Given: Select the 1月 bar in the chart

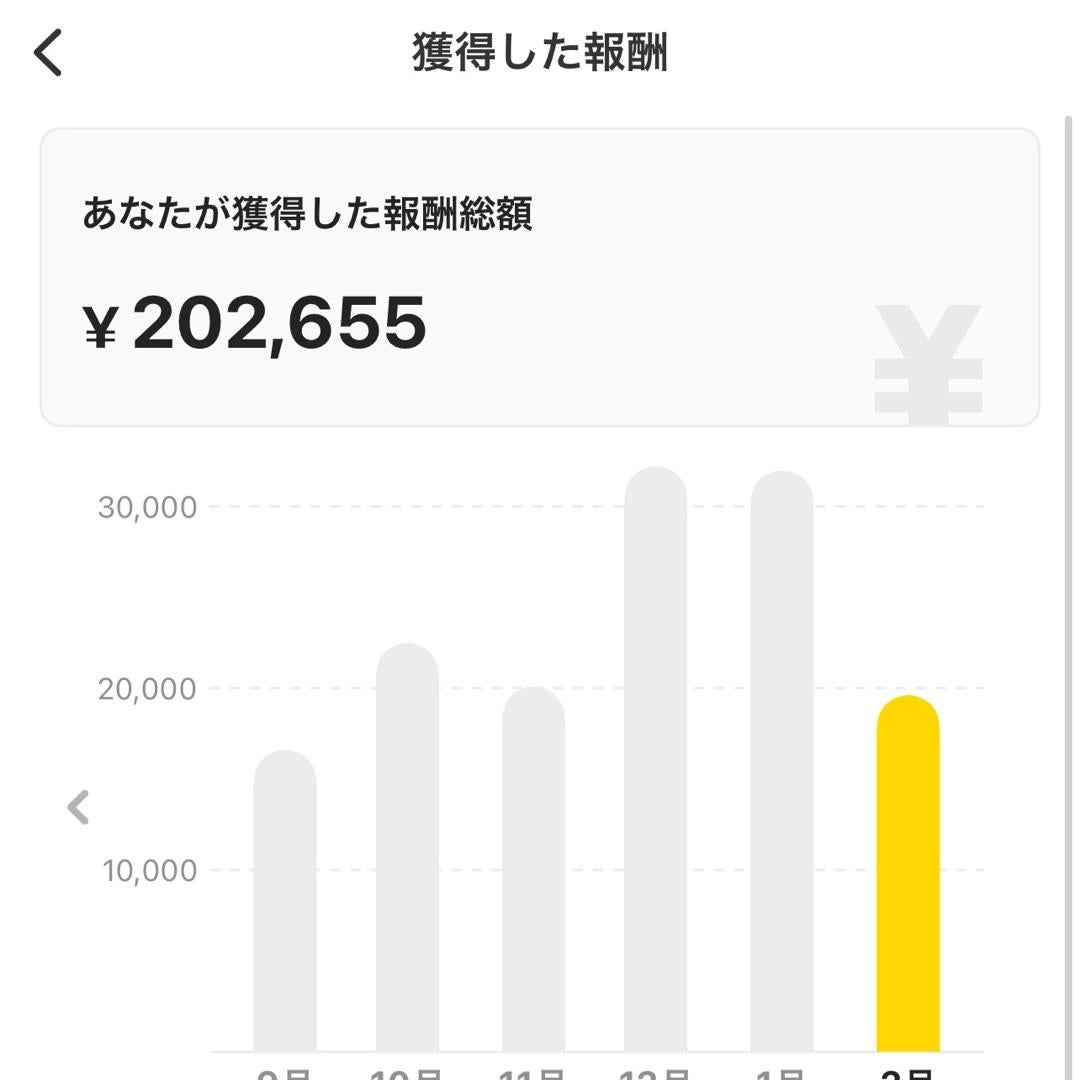Looking at the screenshot, I should 781,762.
